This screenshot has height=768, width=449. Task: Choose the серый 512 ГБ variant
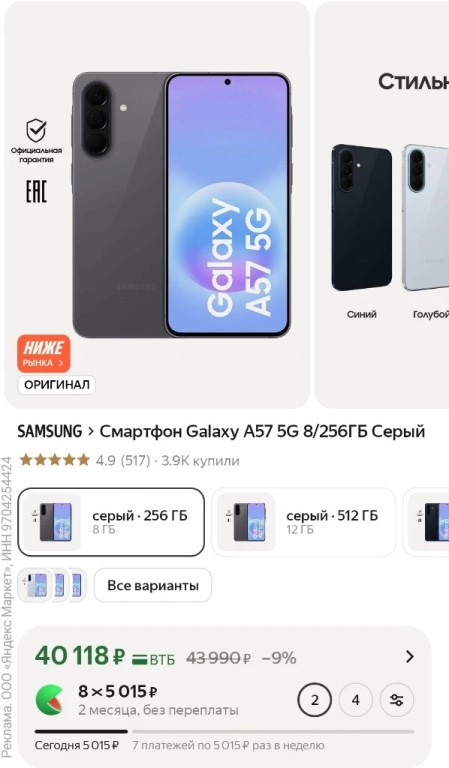(304, 522)
